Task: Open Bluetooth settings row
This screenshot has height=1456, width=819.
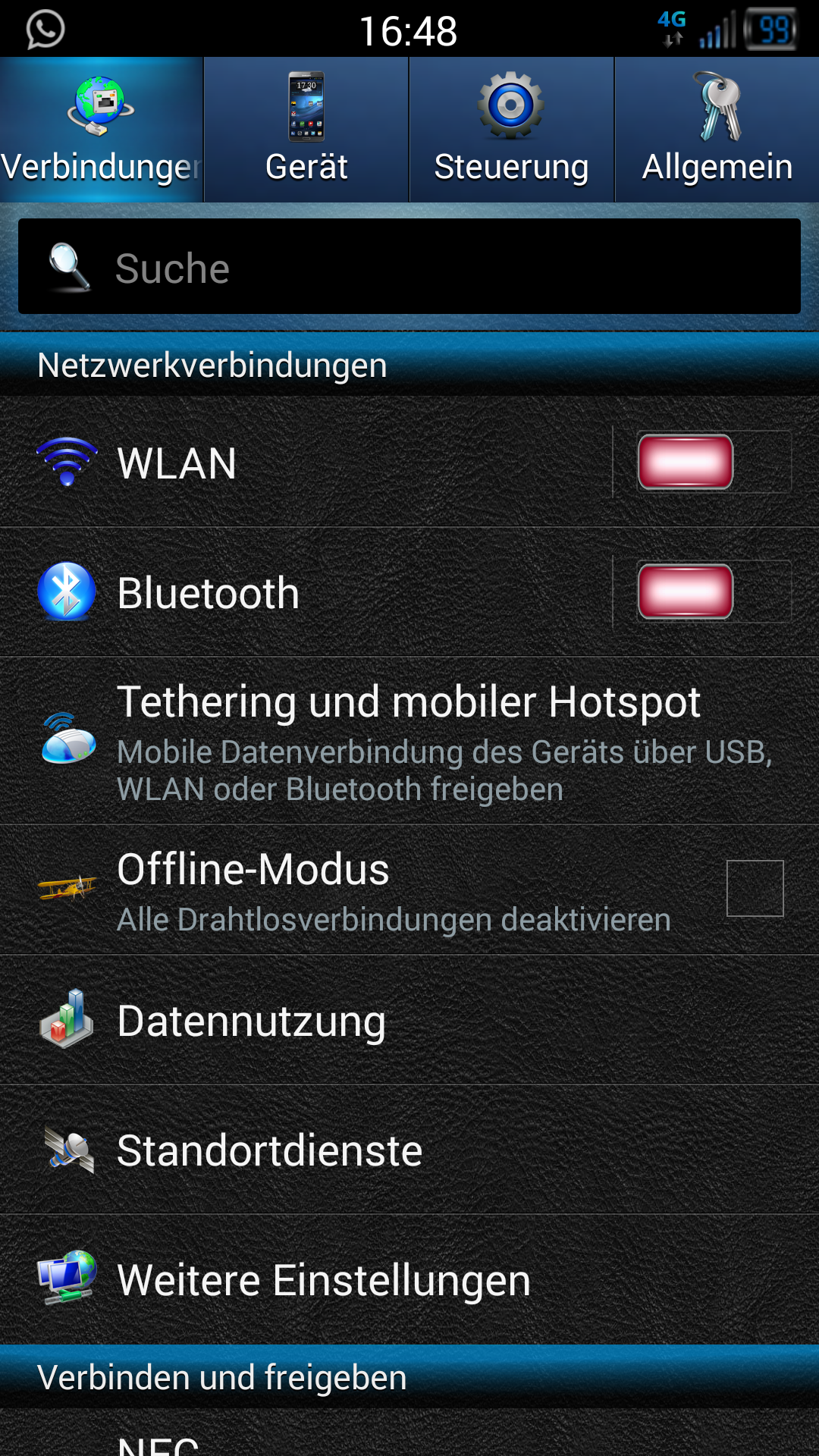Action: [x=306, y=591]
